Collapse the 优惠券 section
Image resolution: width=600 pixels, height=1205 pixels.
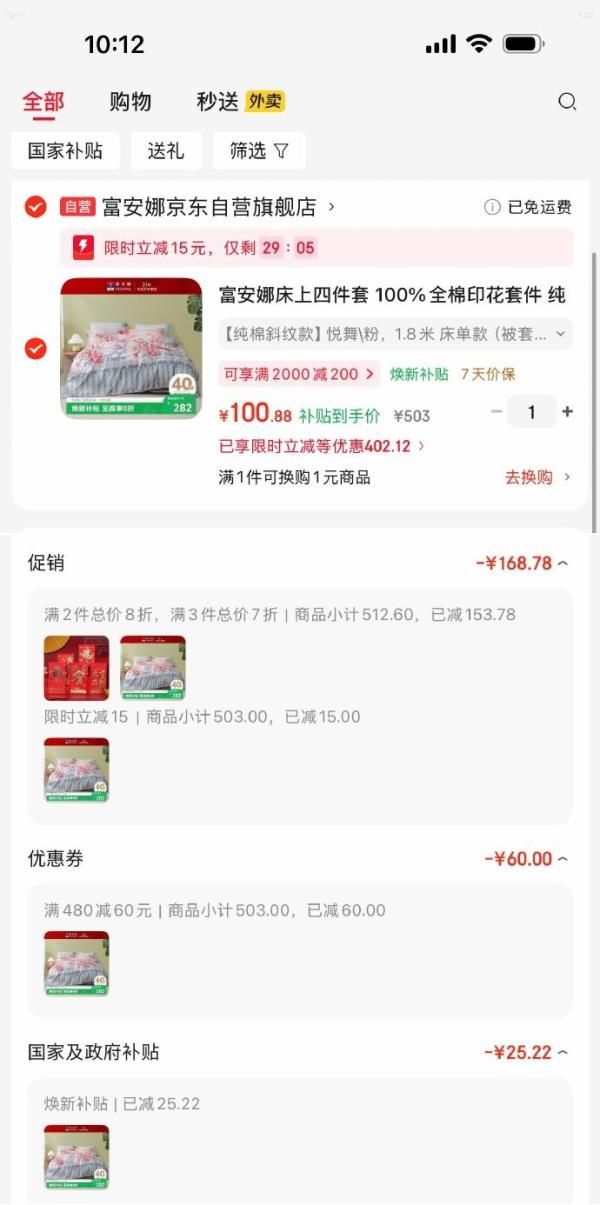[x=563, y=859]
